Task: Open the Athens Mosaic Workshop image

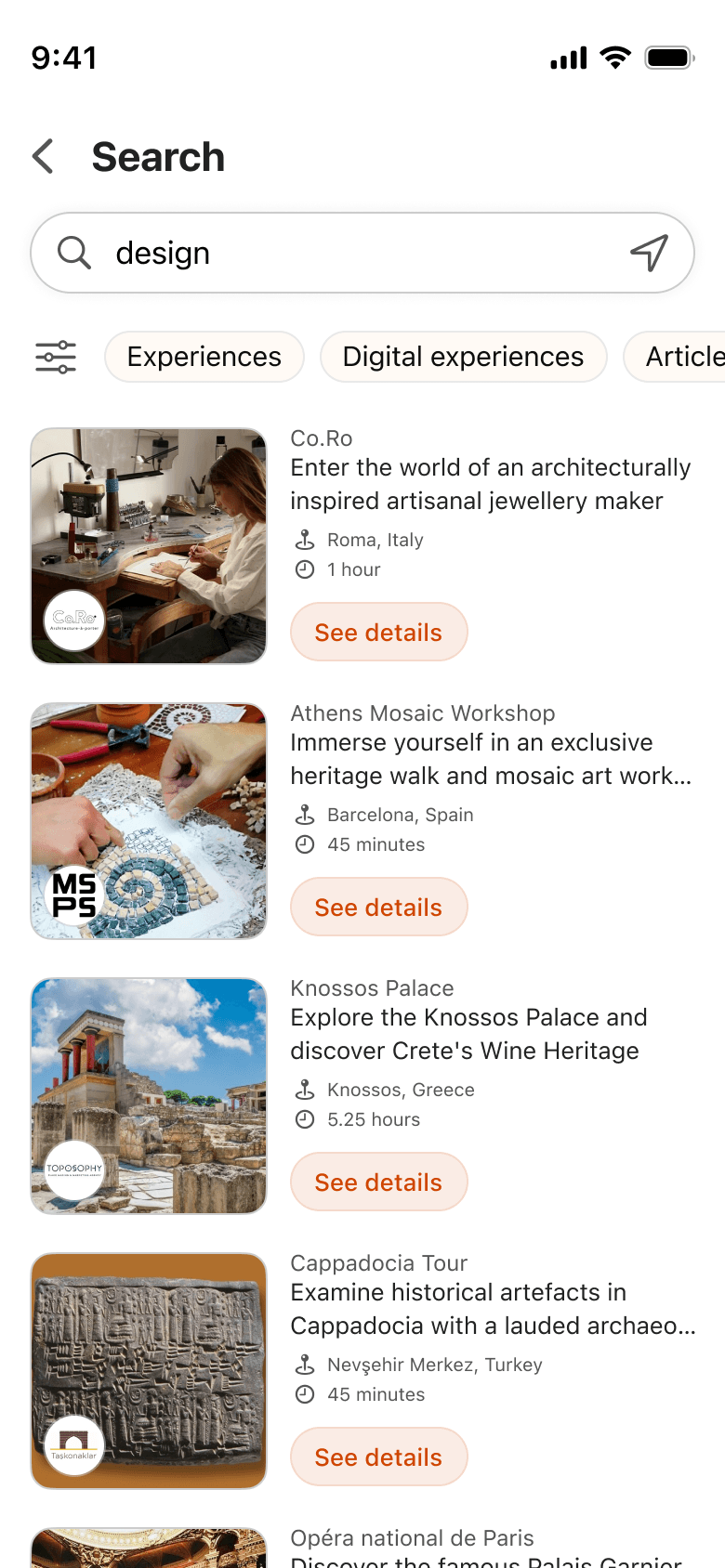Action: tap(149, 821)
